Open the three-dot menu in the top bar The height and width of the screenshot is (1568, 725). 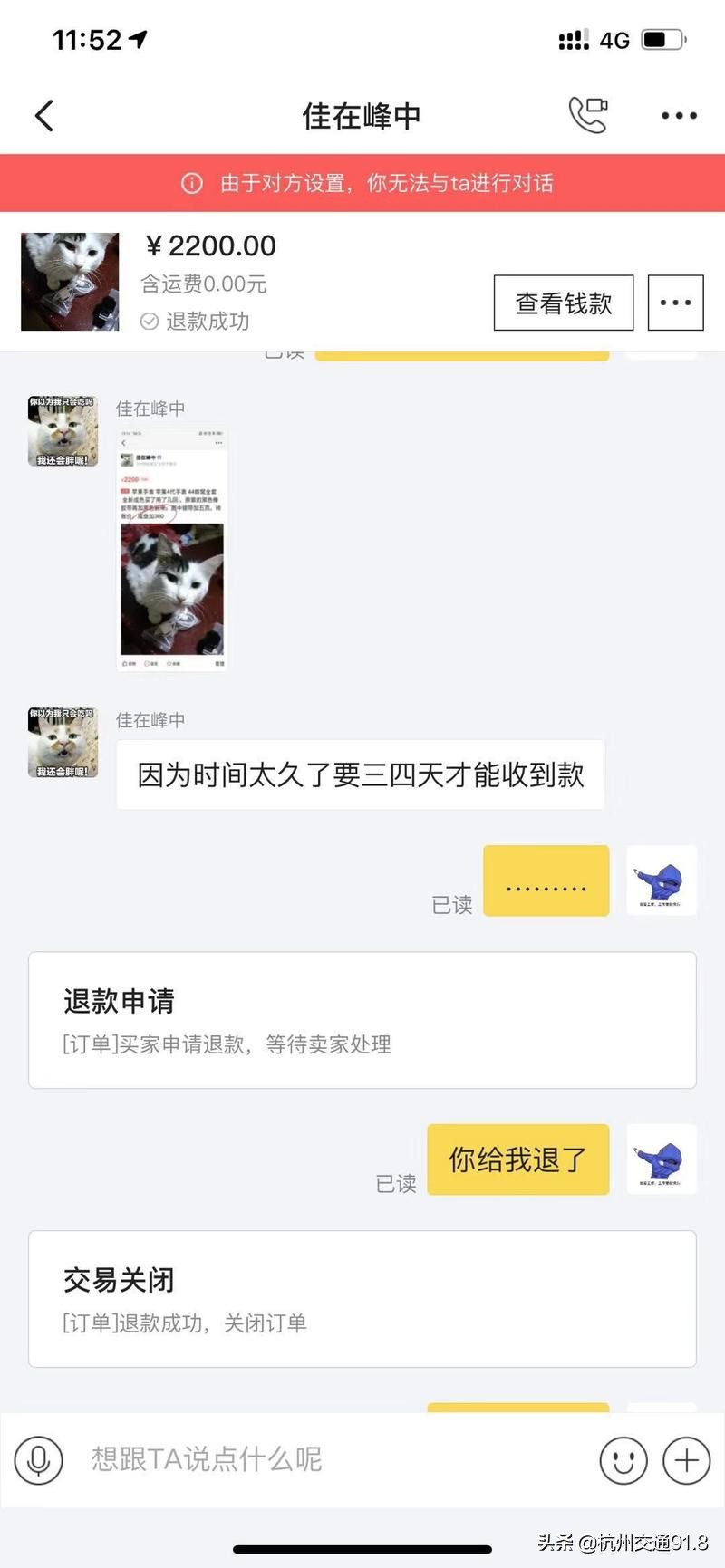(676, 116)
